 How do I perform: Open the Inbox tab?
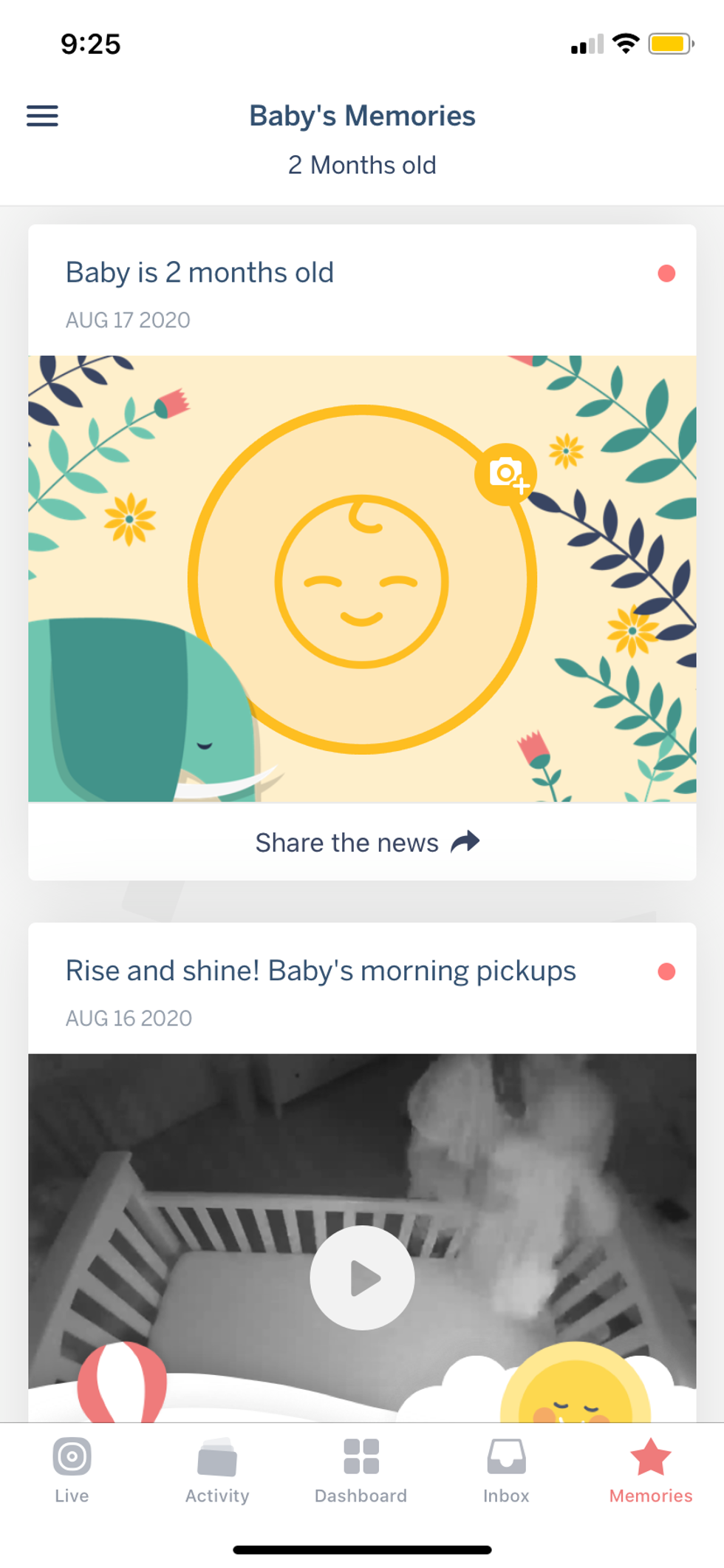pos(506,1470)
